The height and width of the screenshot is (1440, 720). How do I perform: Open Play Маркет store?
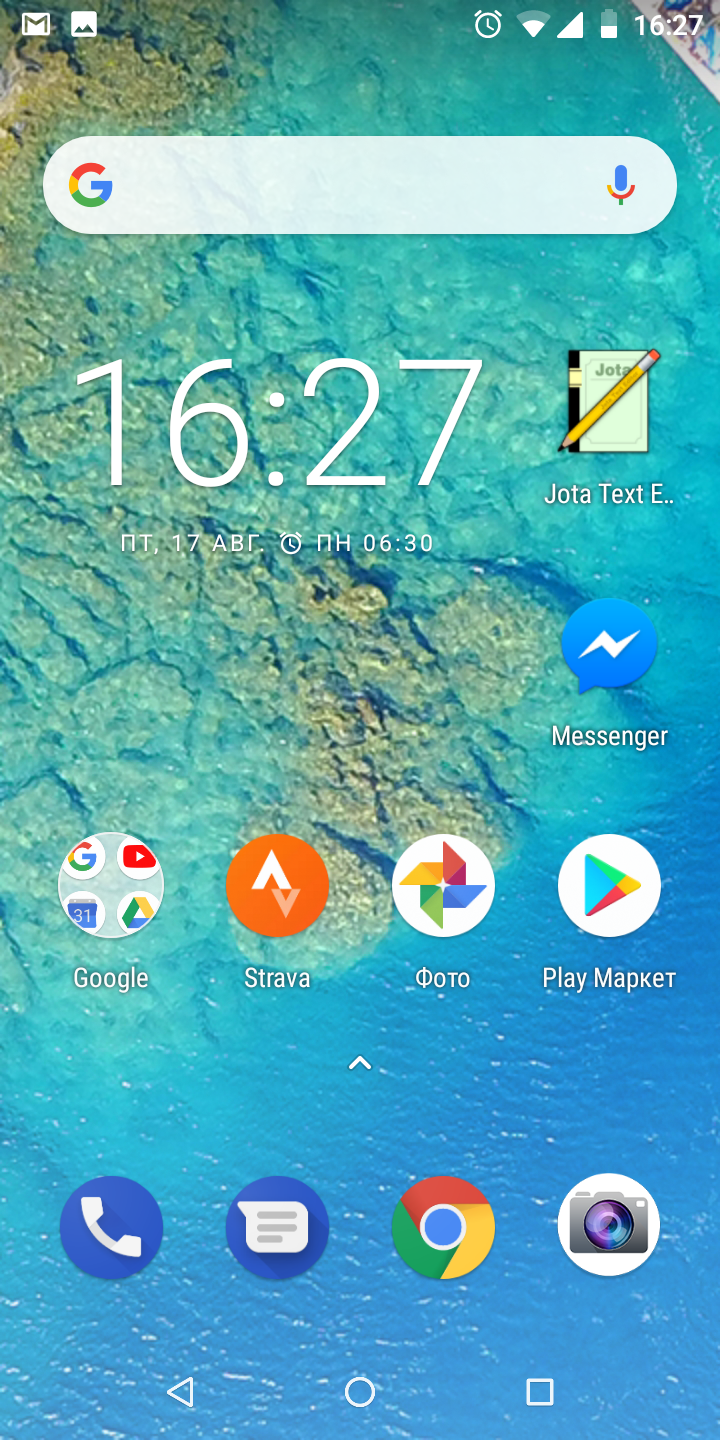click(x=609, y=886)
